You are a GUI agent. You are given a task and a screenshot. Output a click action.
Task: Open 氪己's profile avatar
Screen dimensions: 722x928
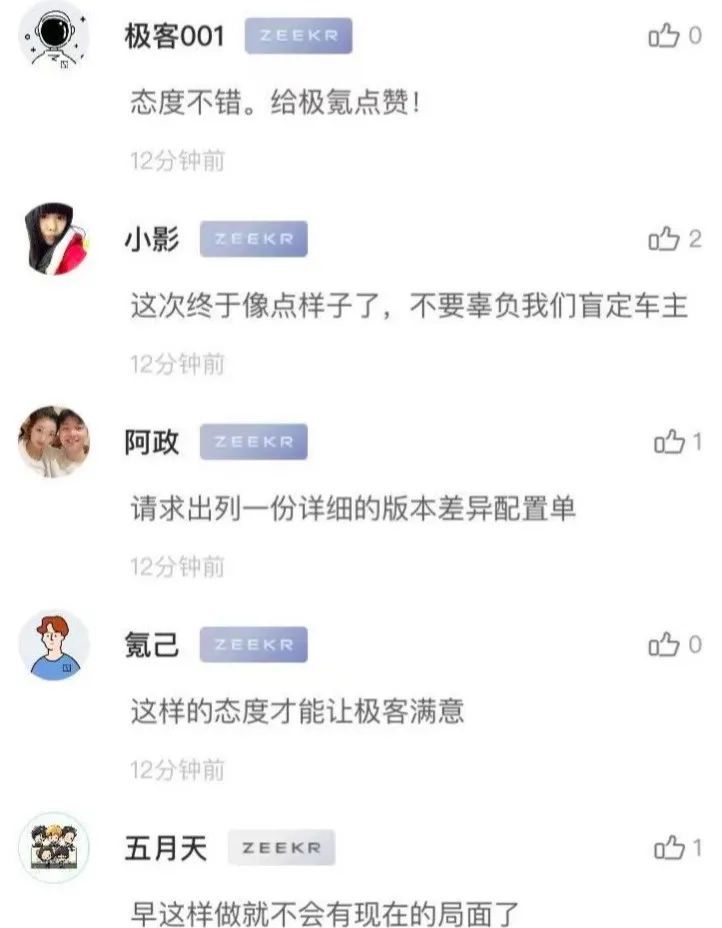[54, 645]
